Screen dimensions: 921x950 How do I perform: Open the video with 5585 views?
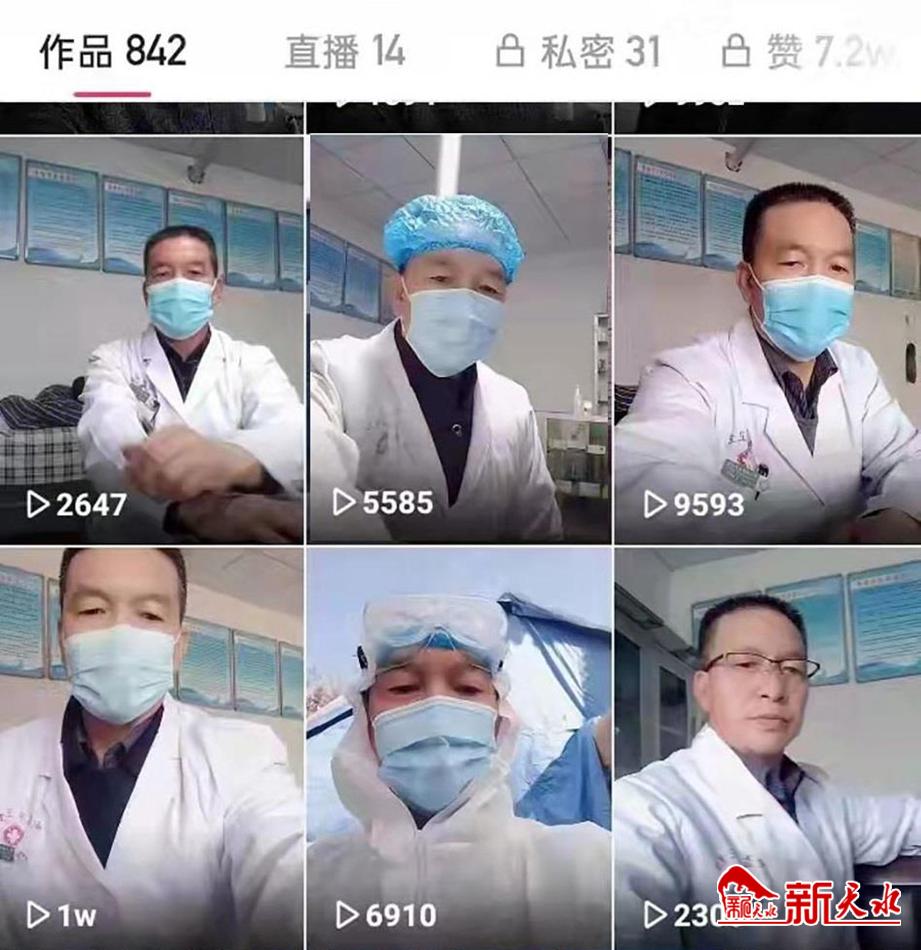[x=458, y=340]
